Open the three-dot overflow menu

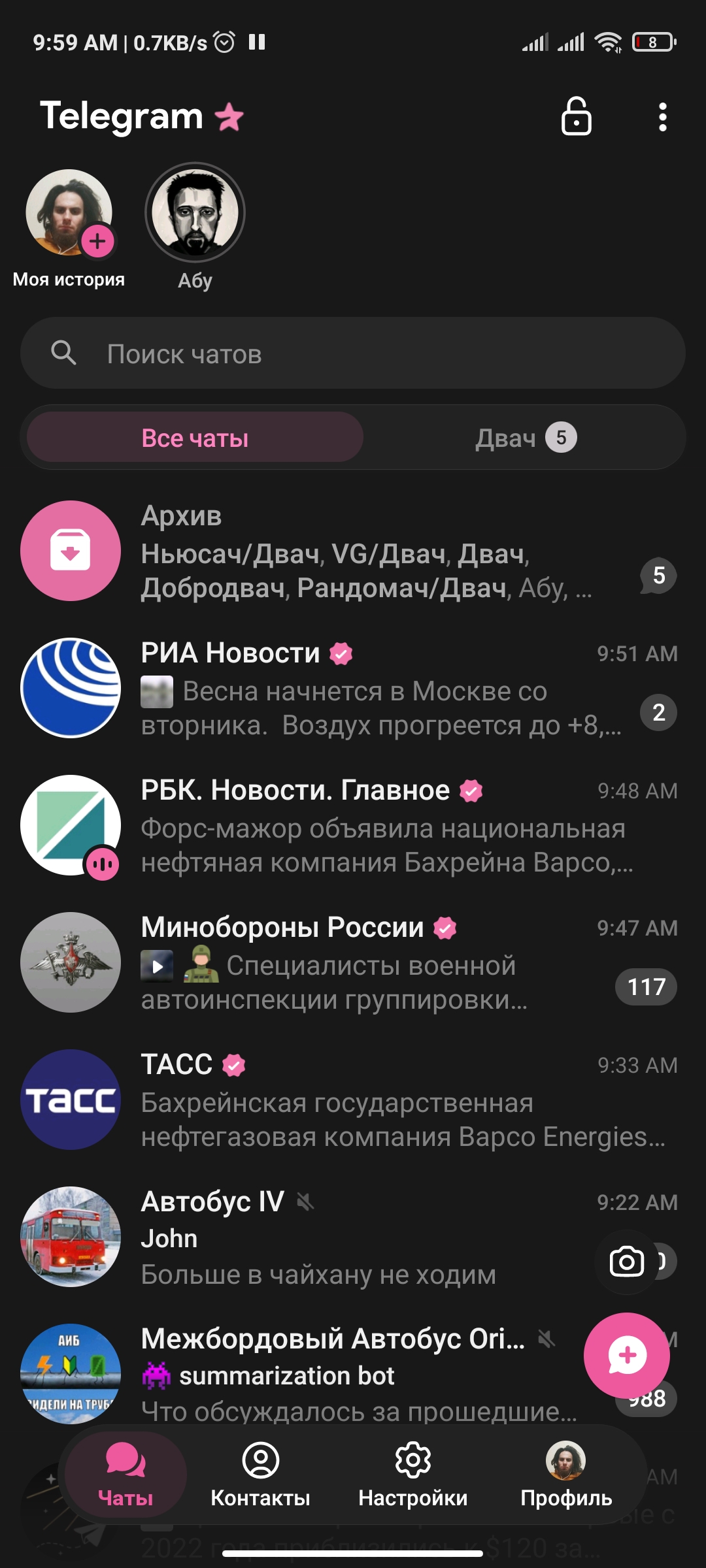[x=662, y=117]
